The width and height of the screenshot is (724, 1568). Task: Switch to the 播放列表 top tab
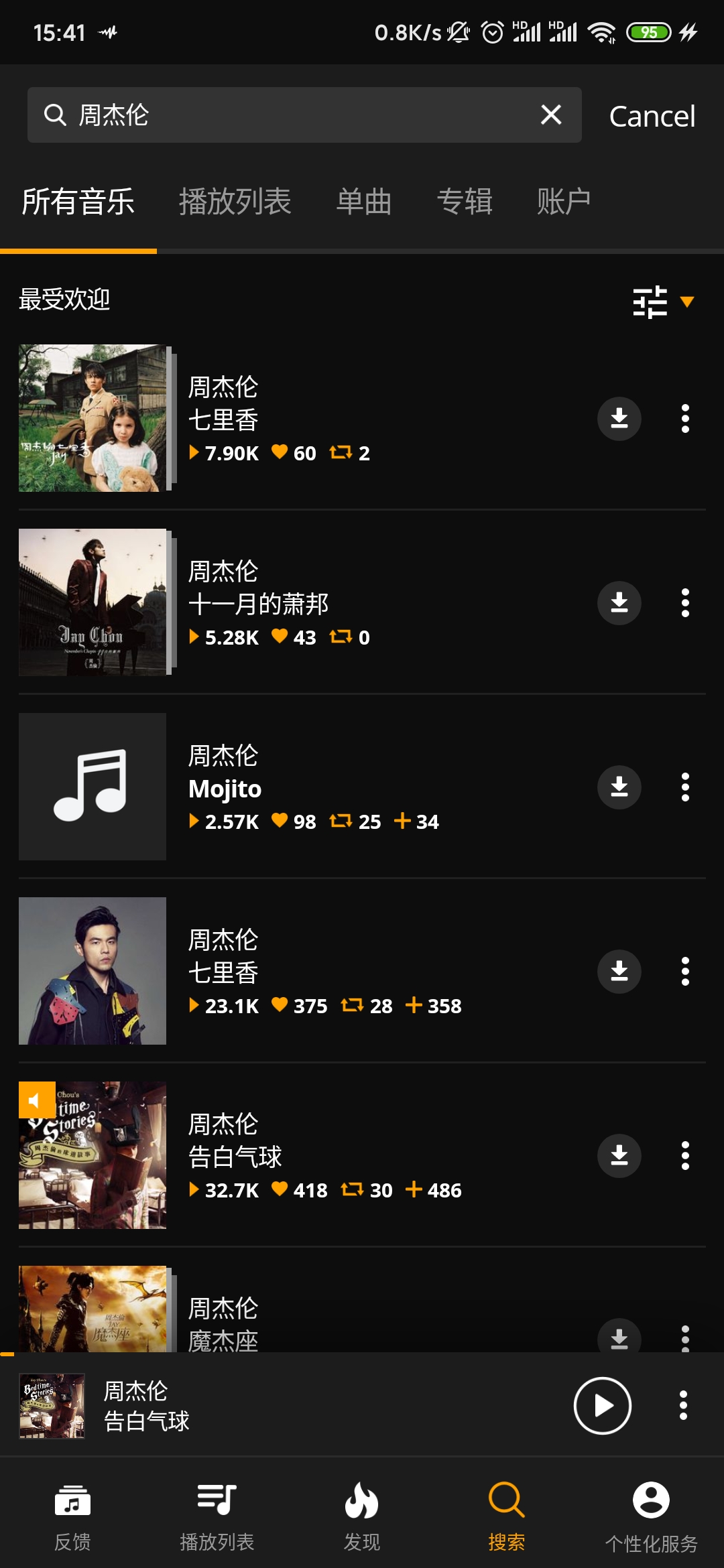point(235,202)
